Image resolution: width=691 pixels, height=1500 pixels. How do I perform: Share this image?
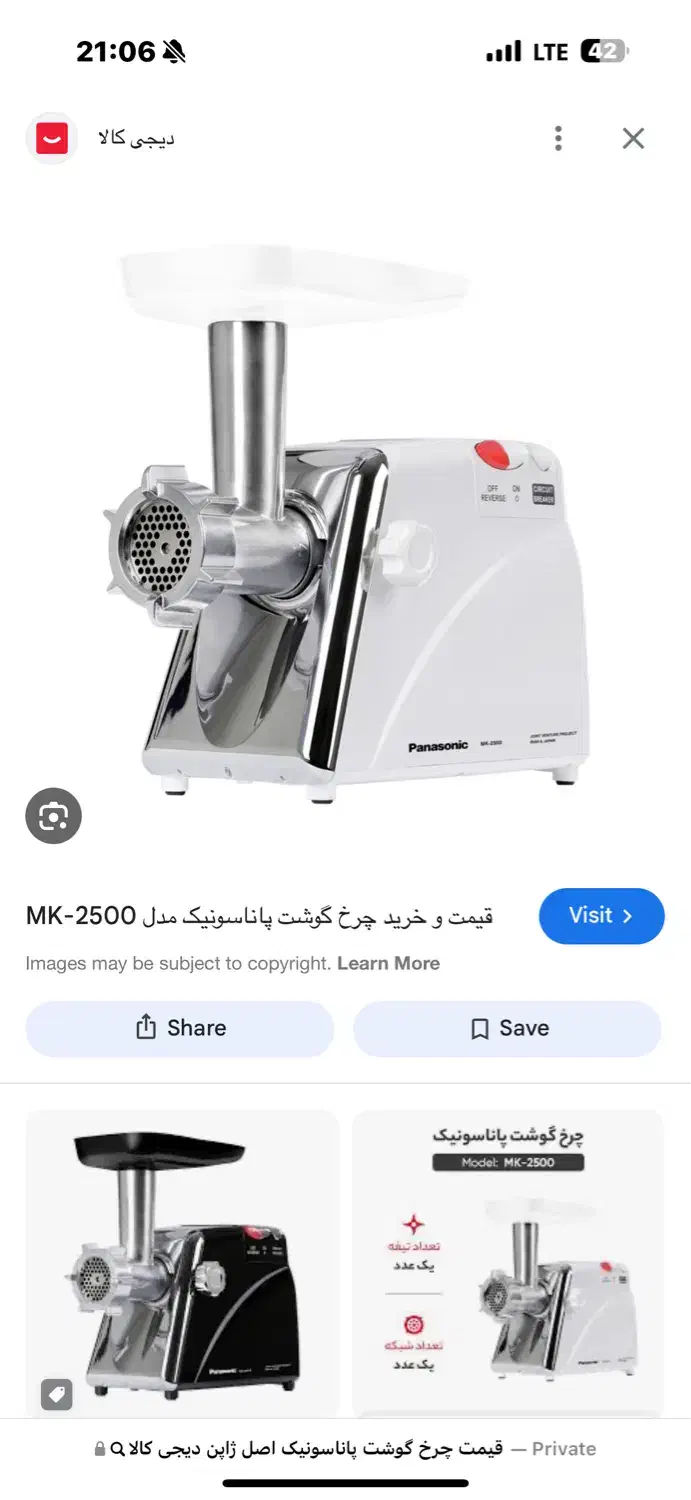coord(180,1029)
